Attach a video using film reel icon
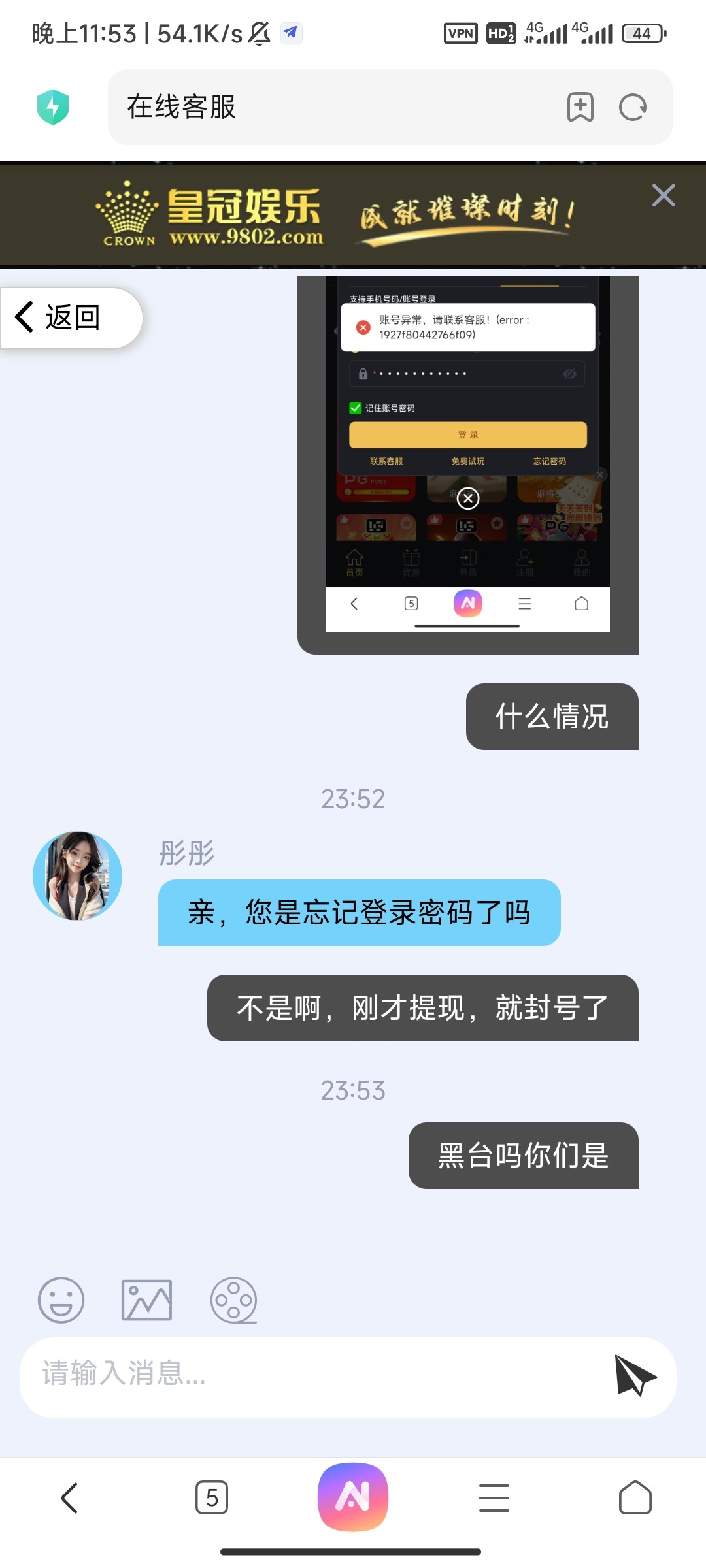The image size is (706, 1568). click(233, 1300)
